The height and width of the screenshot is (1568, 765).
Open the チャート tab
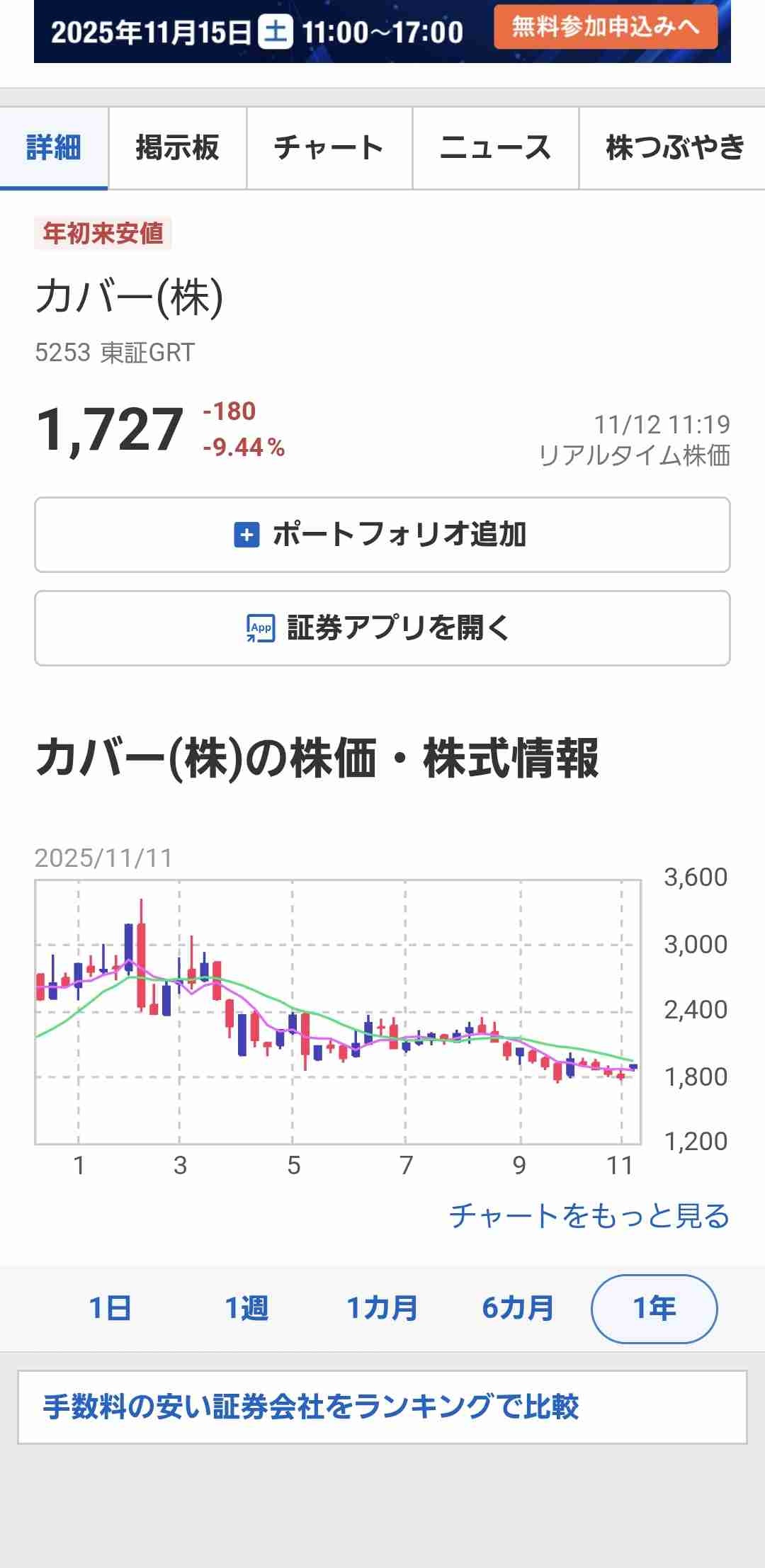[x=329, y=148]
